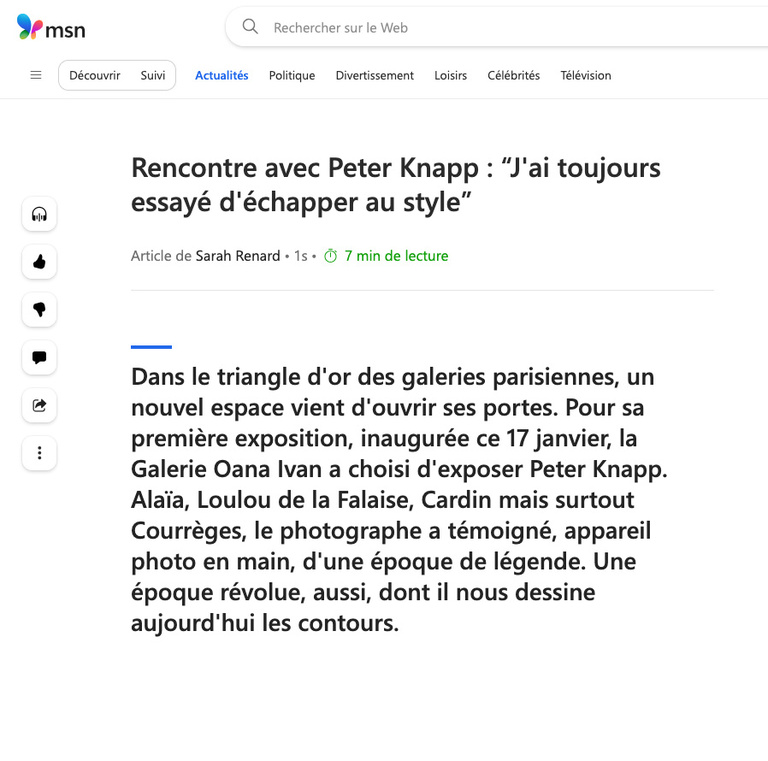Open the comments bubble

(39, 357)
